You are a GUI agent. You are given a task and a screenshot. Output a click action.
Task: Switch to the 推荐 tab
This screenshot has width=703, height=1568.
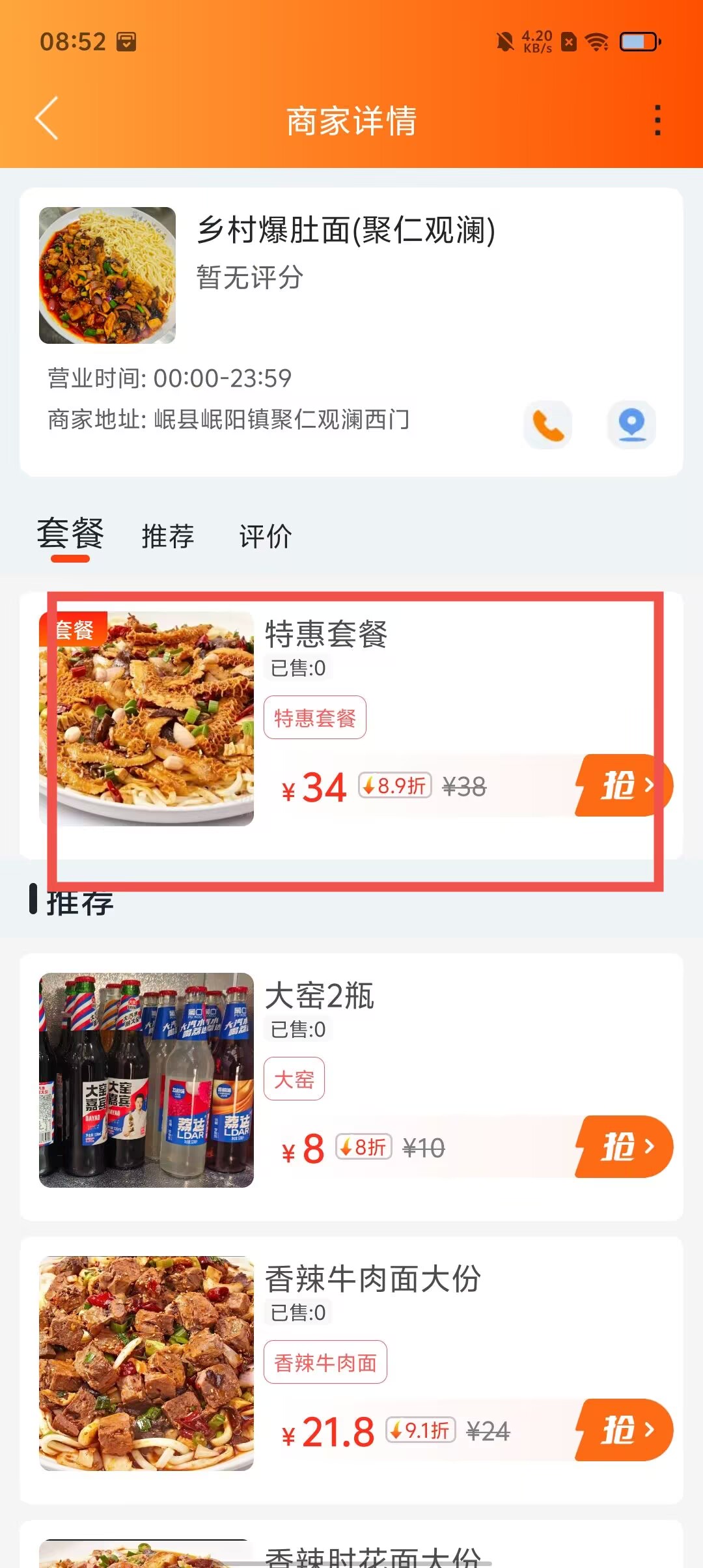pos(168,537)
